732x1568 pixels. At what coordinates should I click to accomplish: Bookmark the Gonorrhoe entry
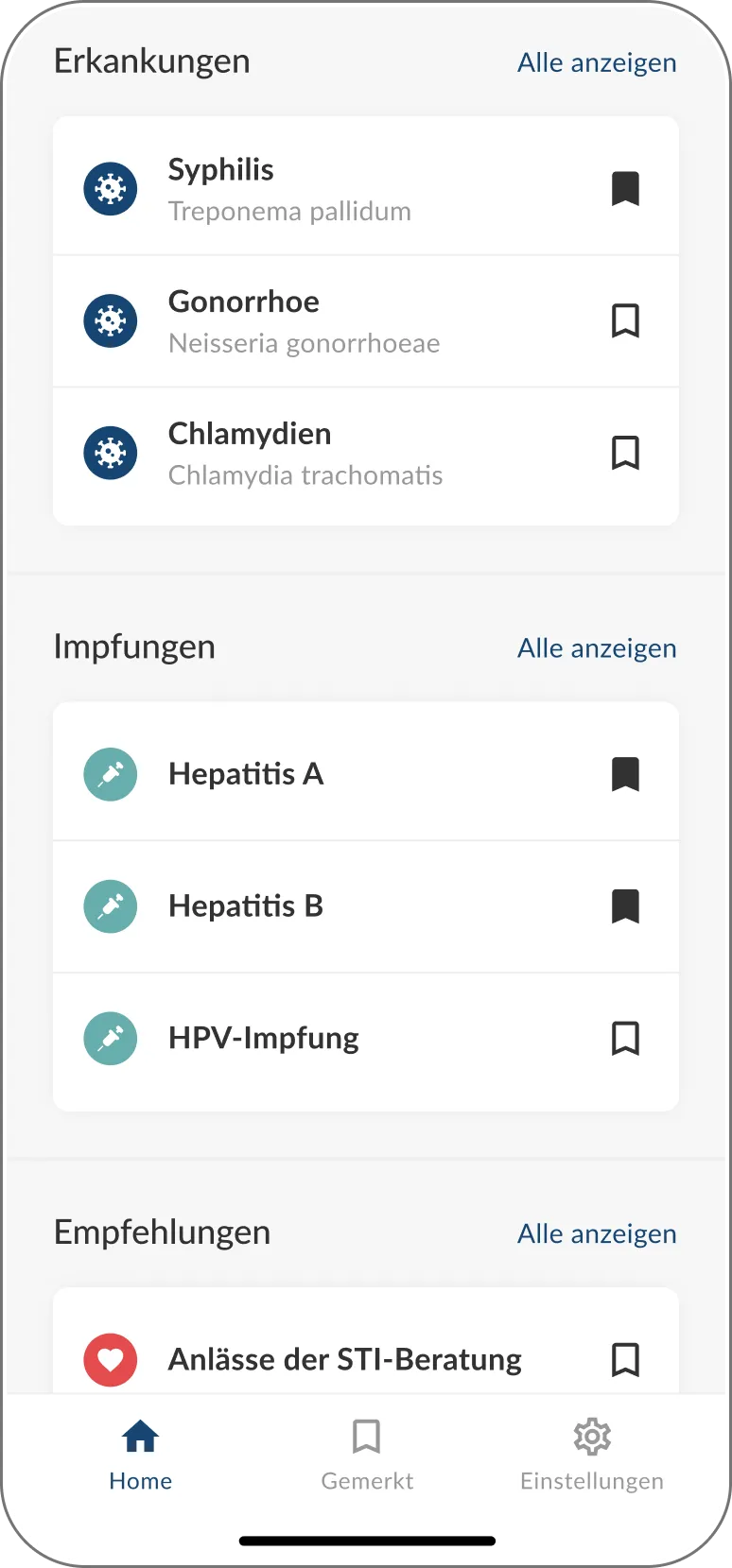click(x=626, y=320)
